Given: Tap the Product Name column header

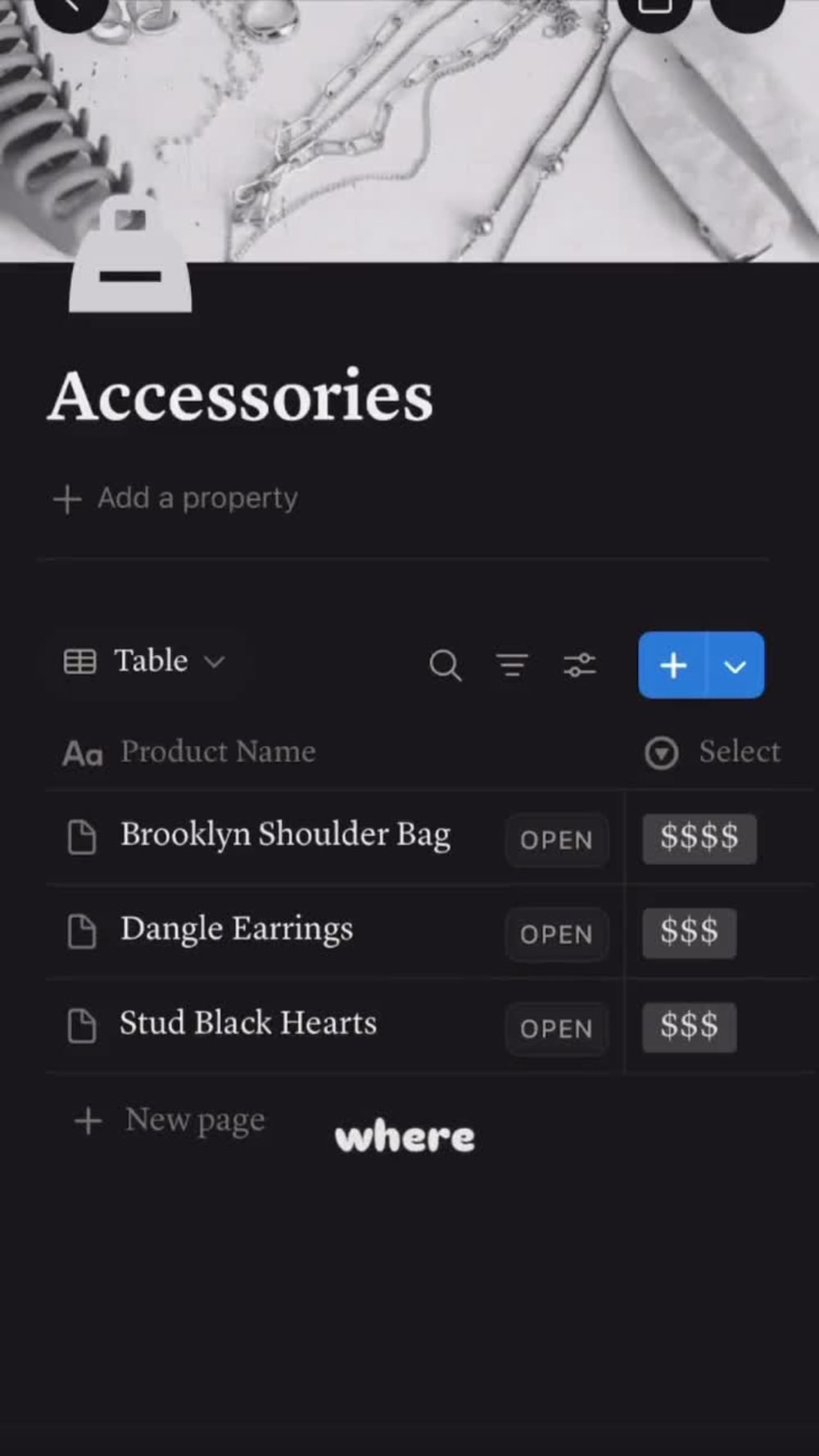Looking at the screenshot, I should point(190,752).
